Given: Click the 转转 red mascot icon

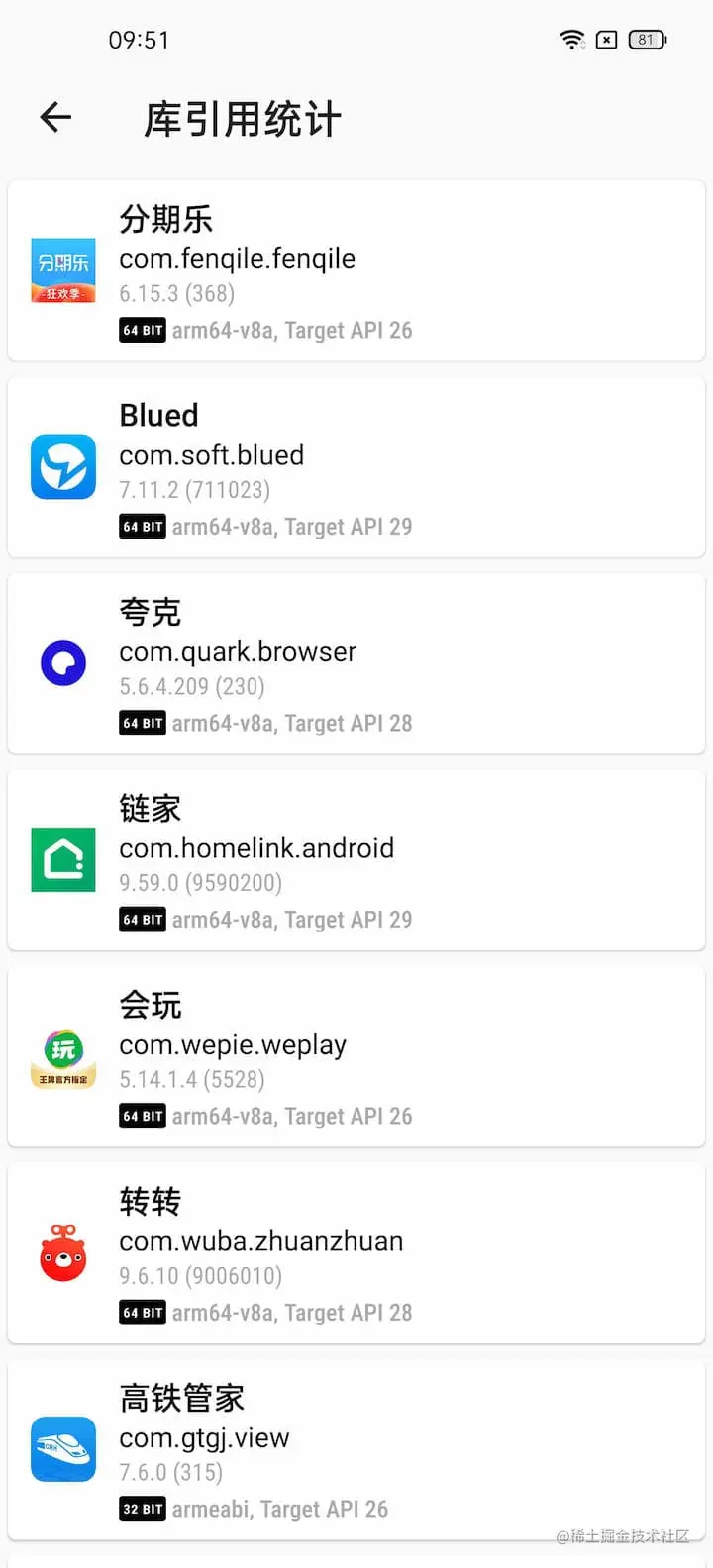Looking at the screenshot, I should [x=62, y=1252].
